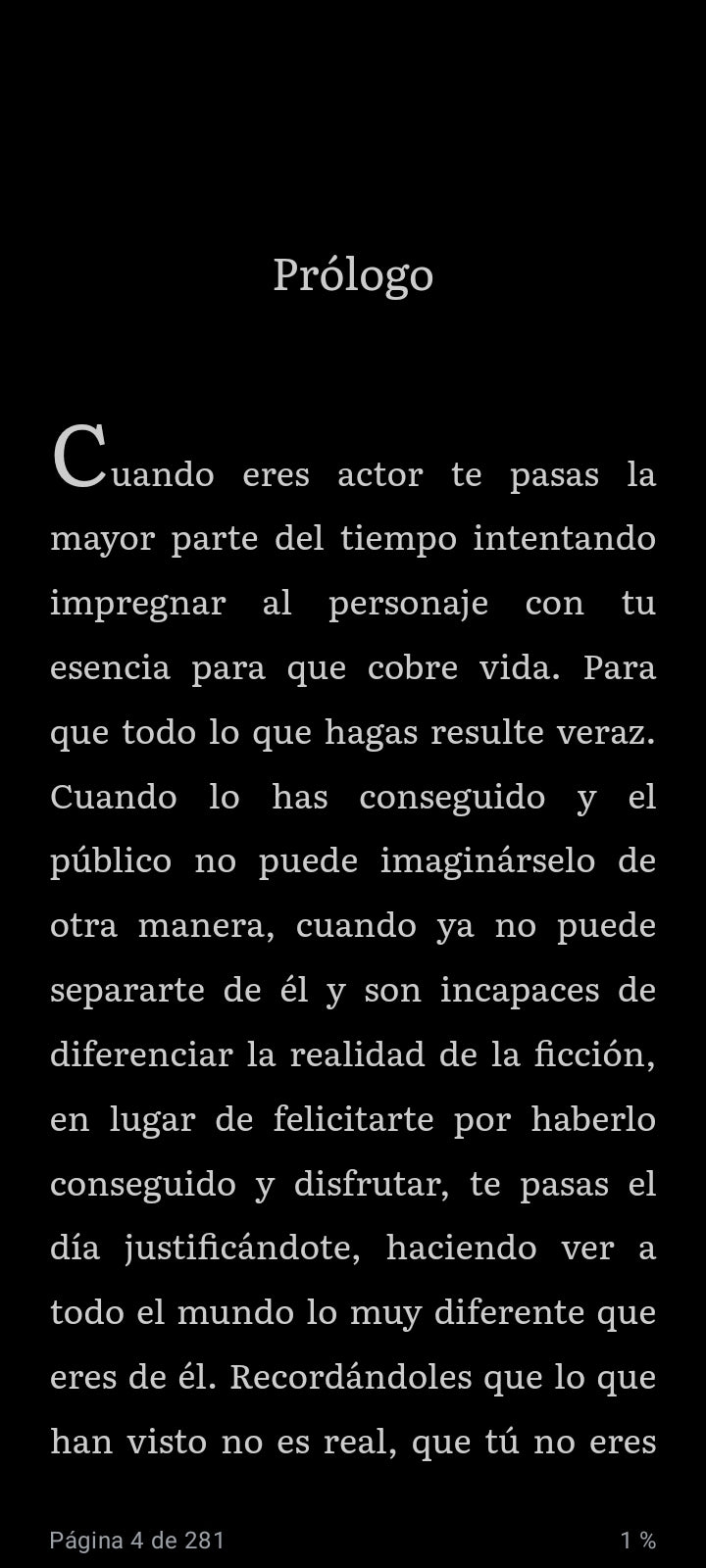Tap the 'Página 4 de 281' progress indicator
This screenshot has width=706, height=1568.
[137, 1540]
